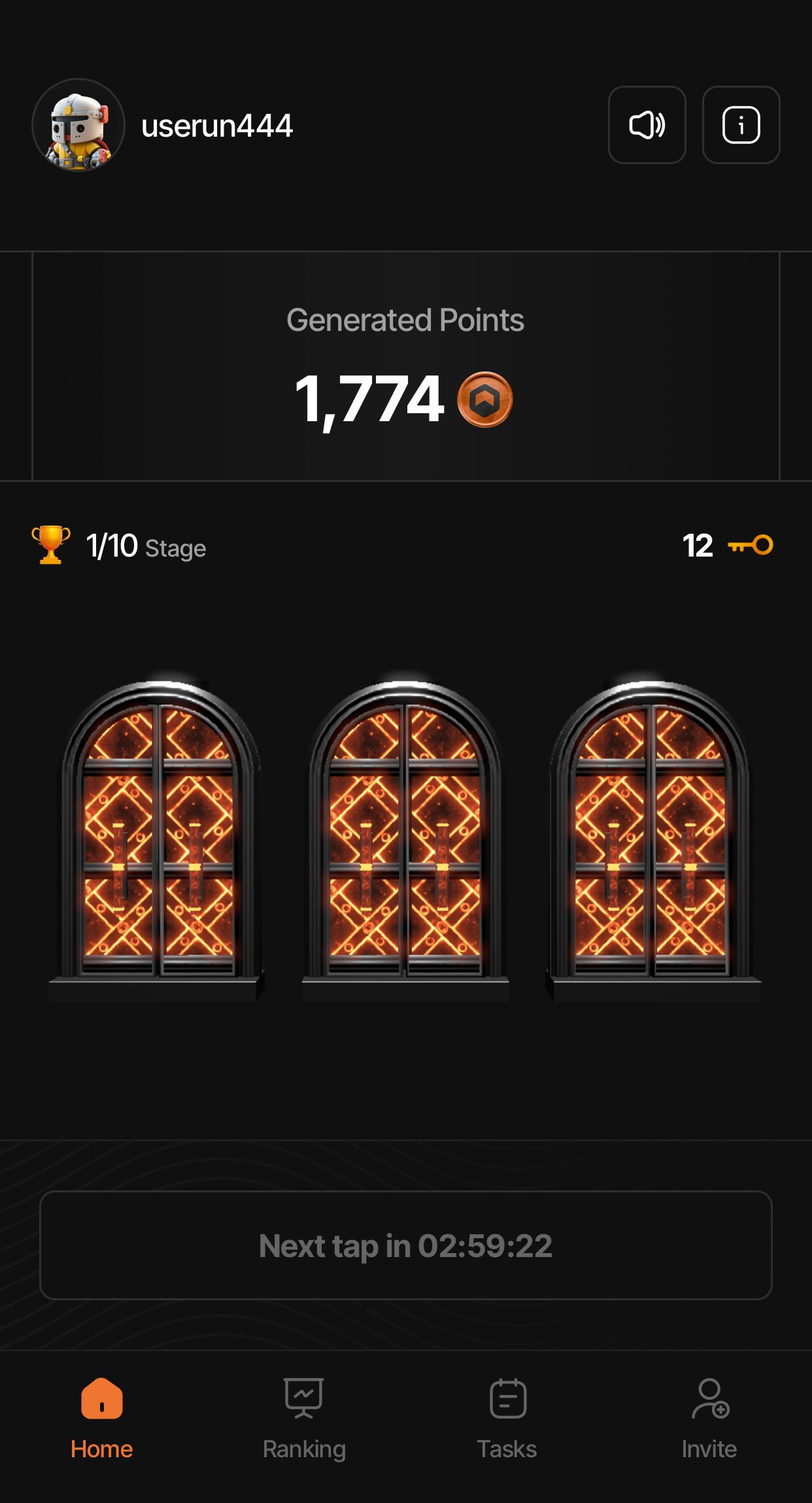Mute the game sound with the speaker icon
This screenshot has height=1503, width=812.
pos(647,126)
